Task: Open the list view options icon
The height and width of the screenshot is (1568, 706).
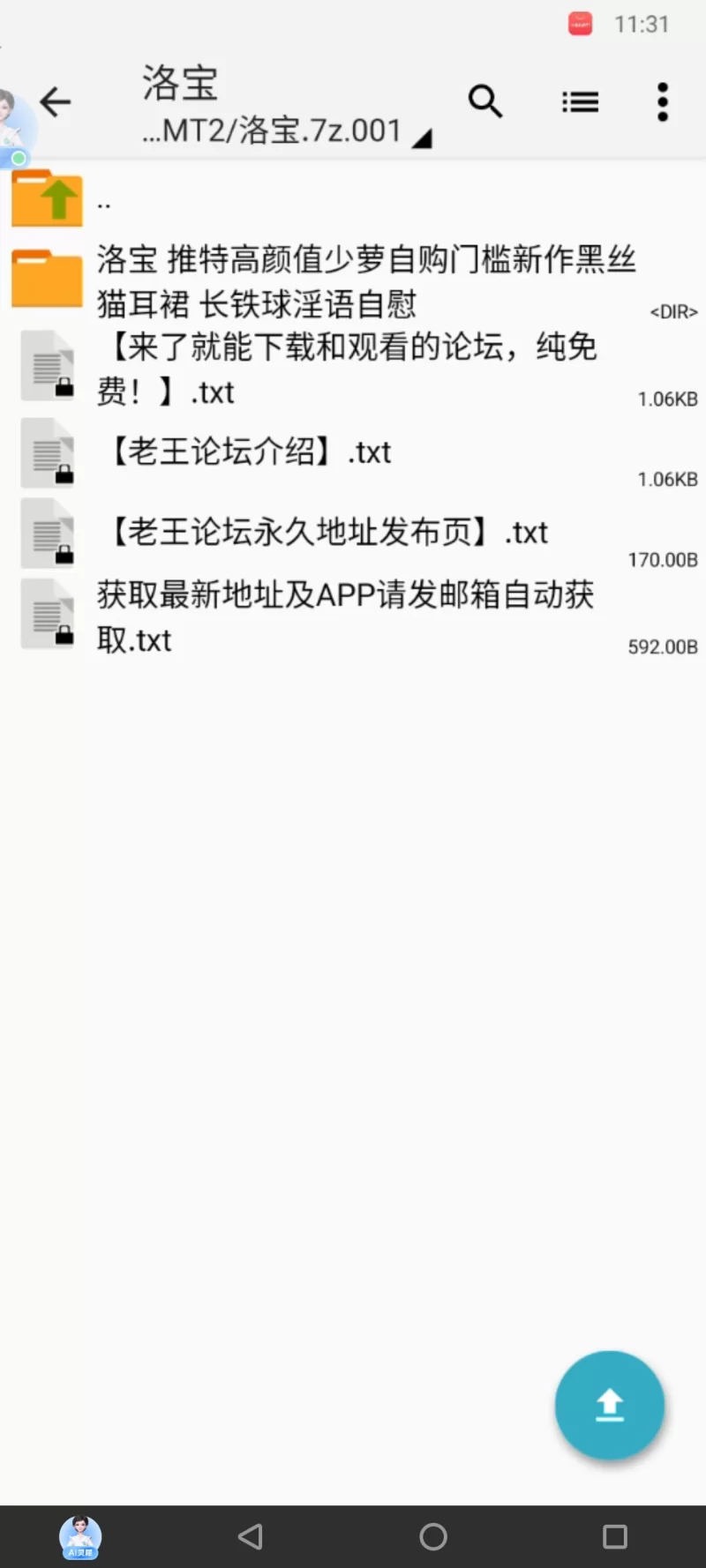Action: pyautogui.click(x=580, y=102)
